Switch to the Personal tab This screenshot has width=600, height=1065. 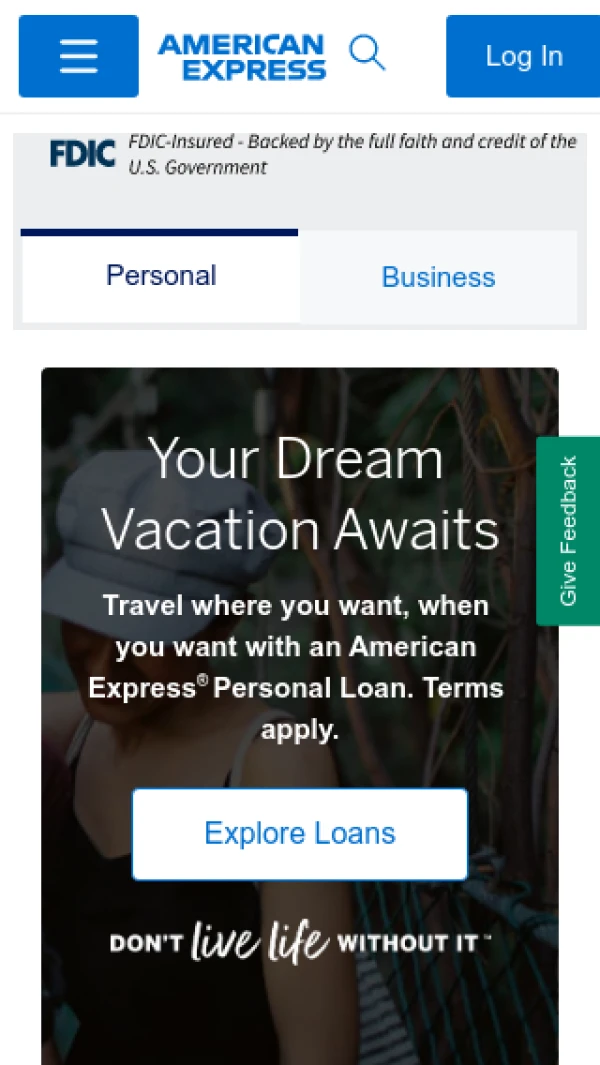pos(161,276)
